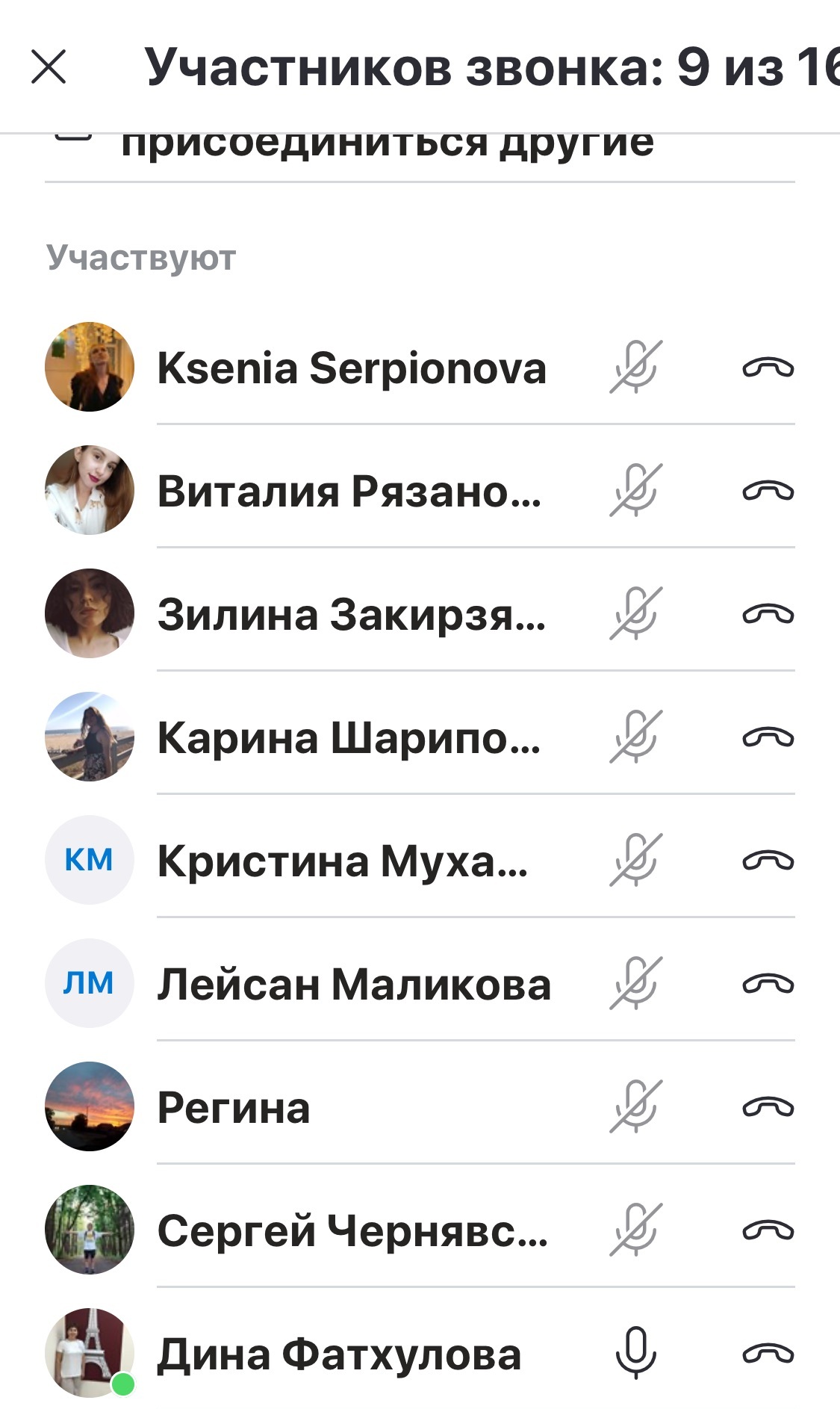
Task: Mute the microphone of Виталия Рязано…
Action: pos(635,490)
